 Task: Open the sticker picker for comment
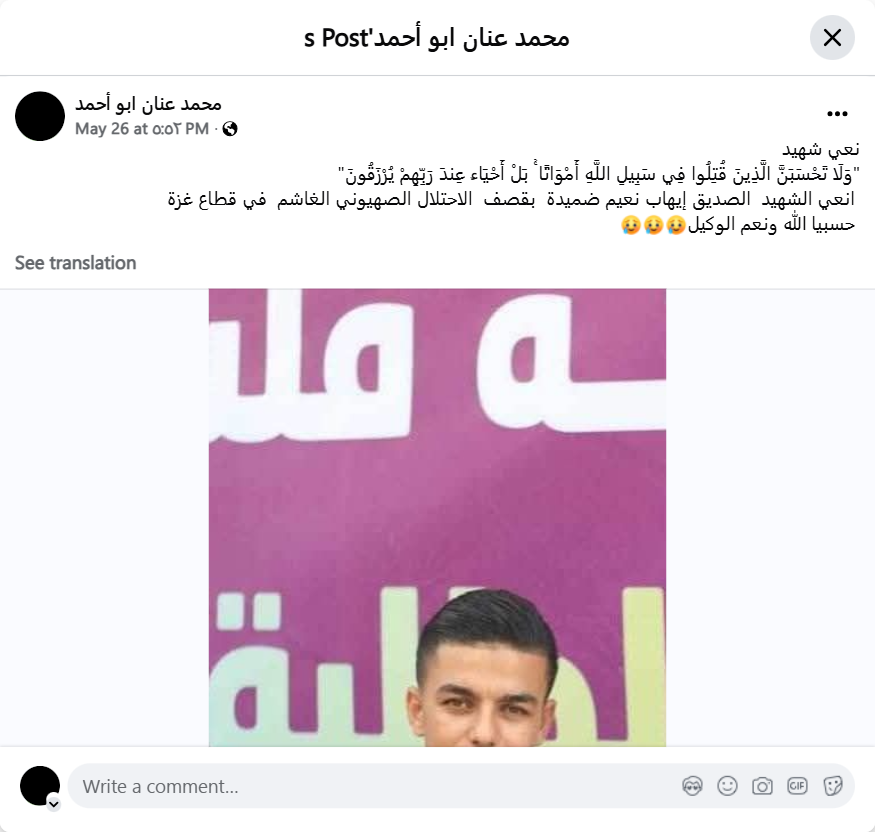point(832,786)
